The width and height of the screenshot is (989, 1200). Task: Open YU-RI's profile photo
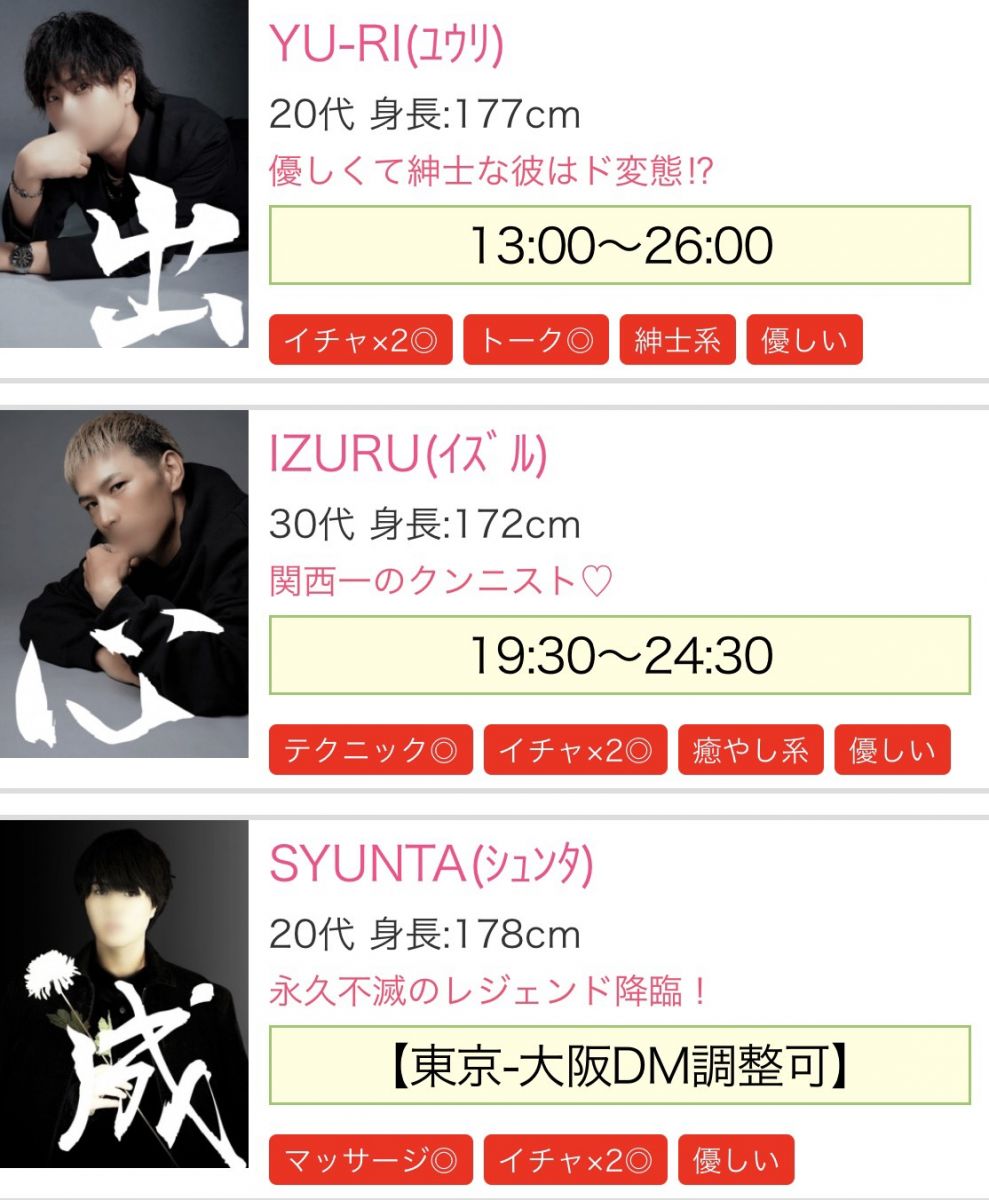tap(123, 174)
